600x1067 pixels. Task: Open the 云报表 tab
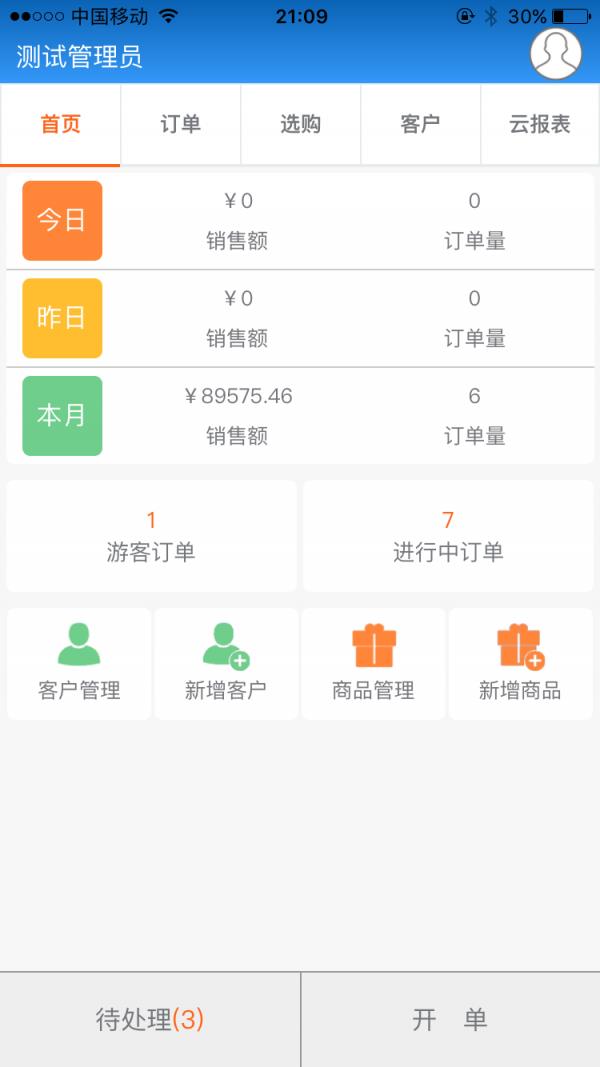point(540,125)
